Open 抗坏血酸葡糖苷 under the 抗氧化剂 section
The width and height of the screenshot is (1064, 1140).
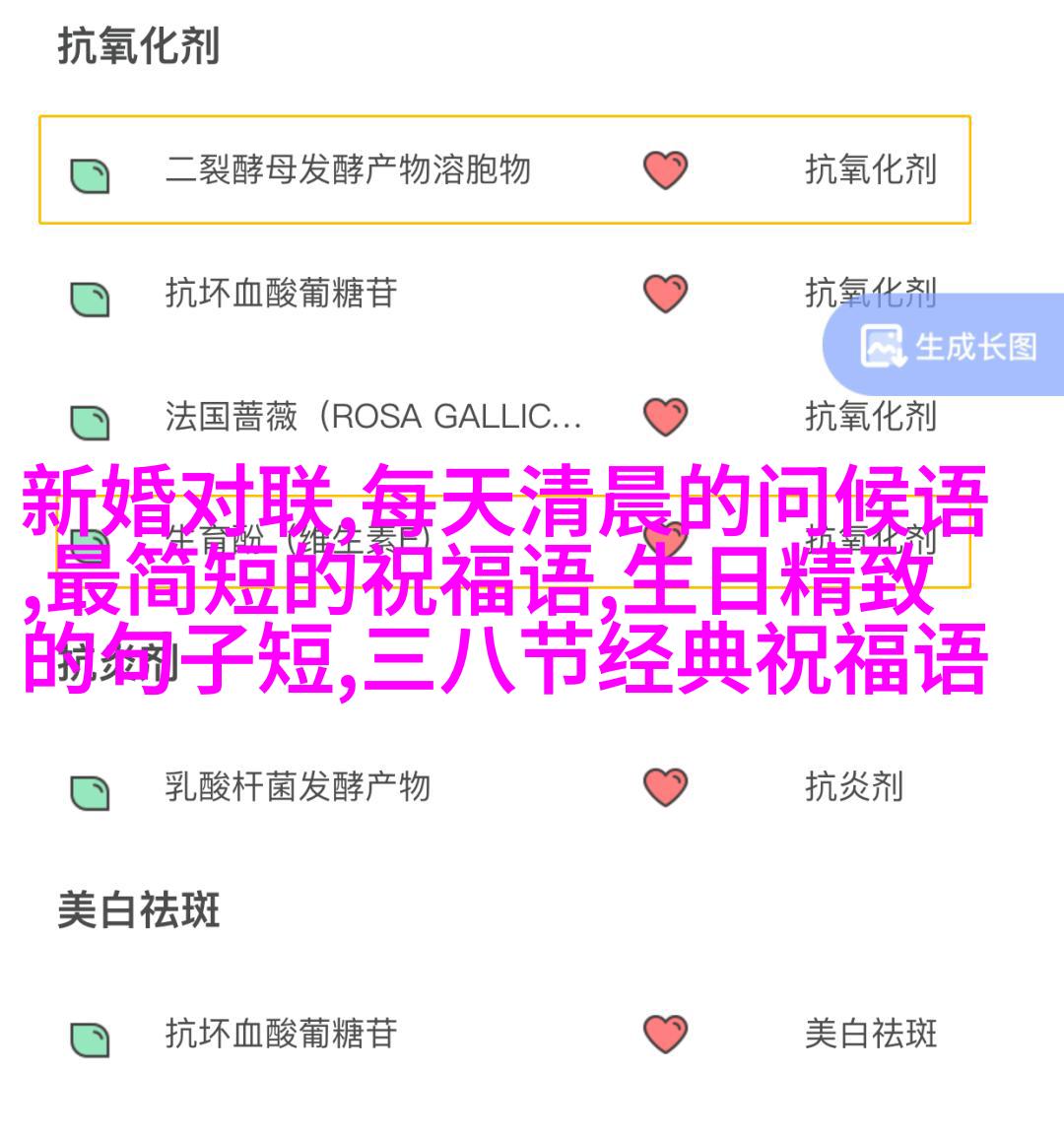281,294
